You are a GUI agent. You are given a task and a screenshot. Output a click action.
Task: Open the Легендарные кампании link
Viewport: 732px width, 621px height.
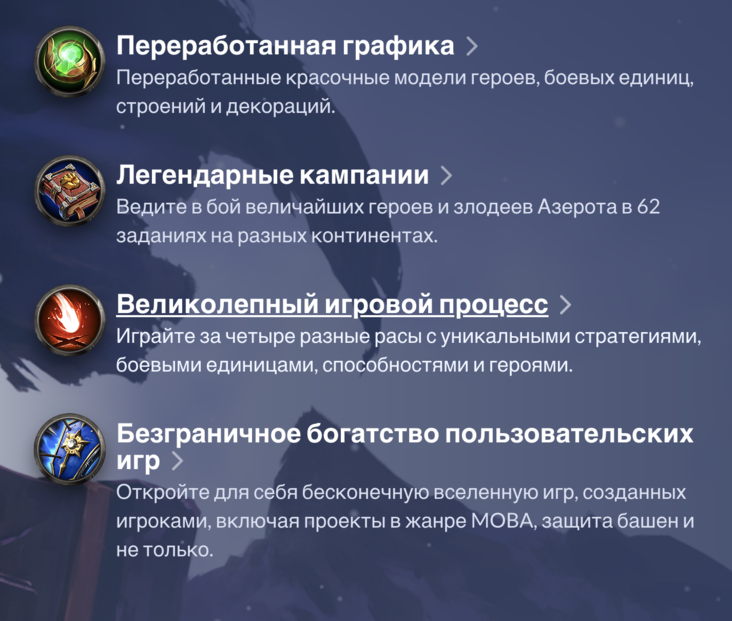click(272, 175)
